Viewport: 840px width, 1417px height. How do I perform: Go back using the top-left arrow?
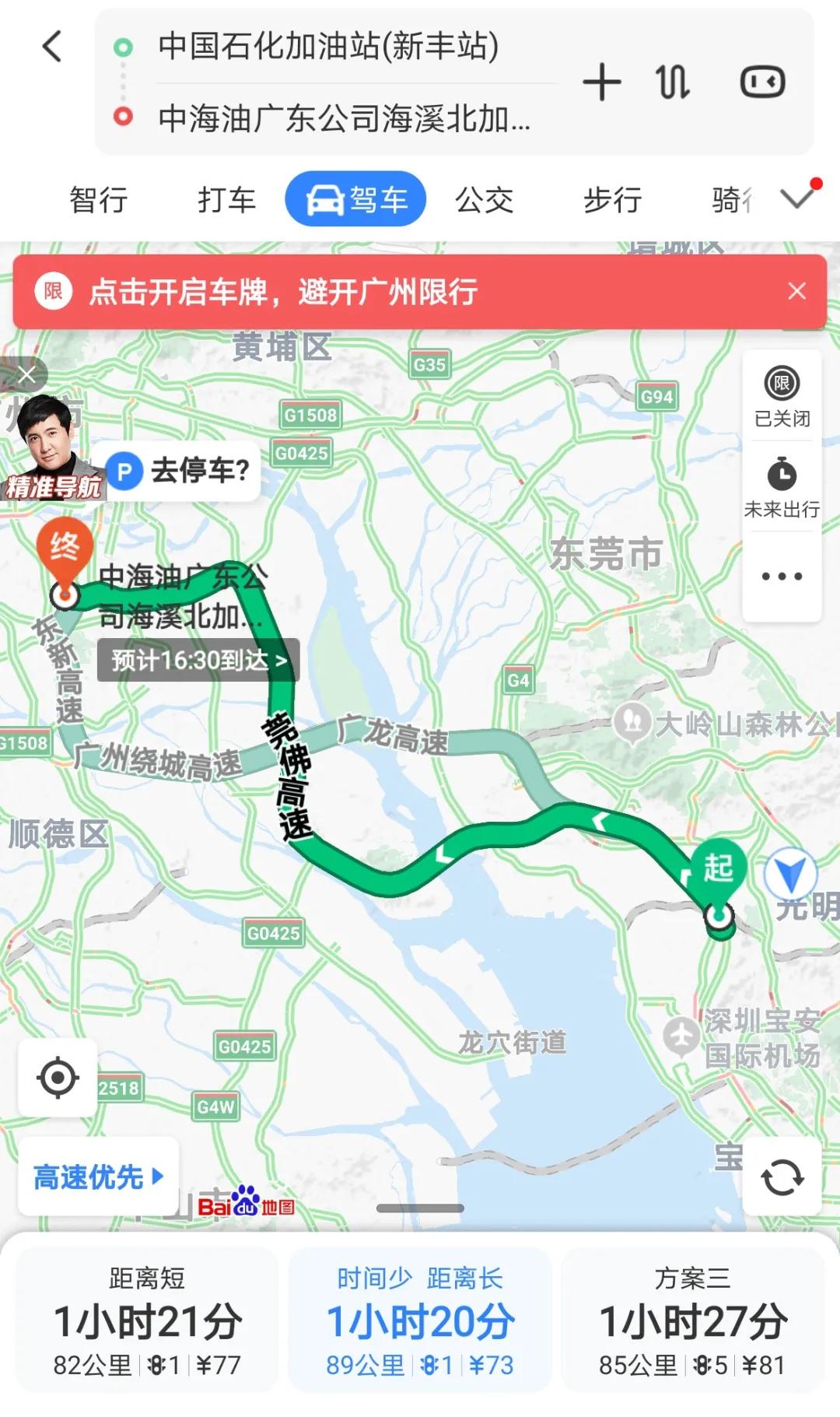(51, 47)
